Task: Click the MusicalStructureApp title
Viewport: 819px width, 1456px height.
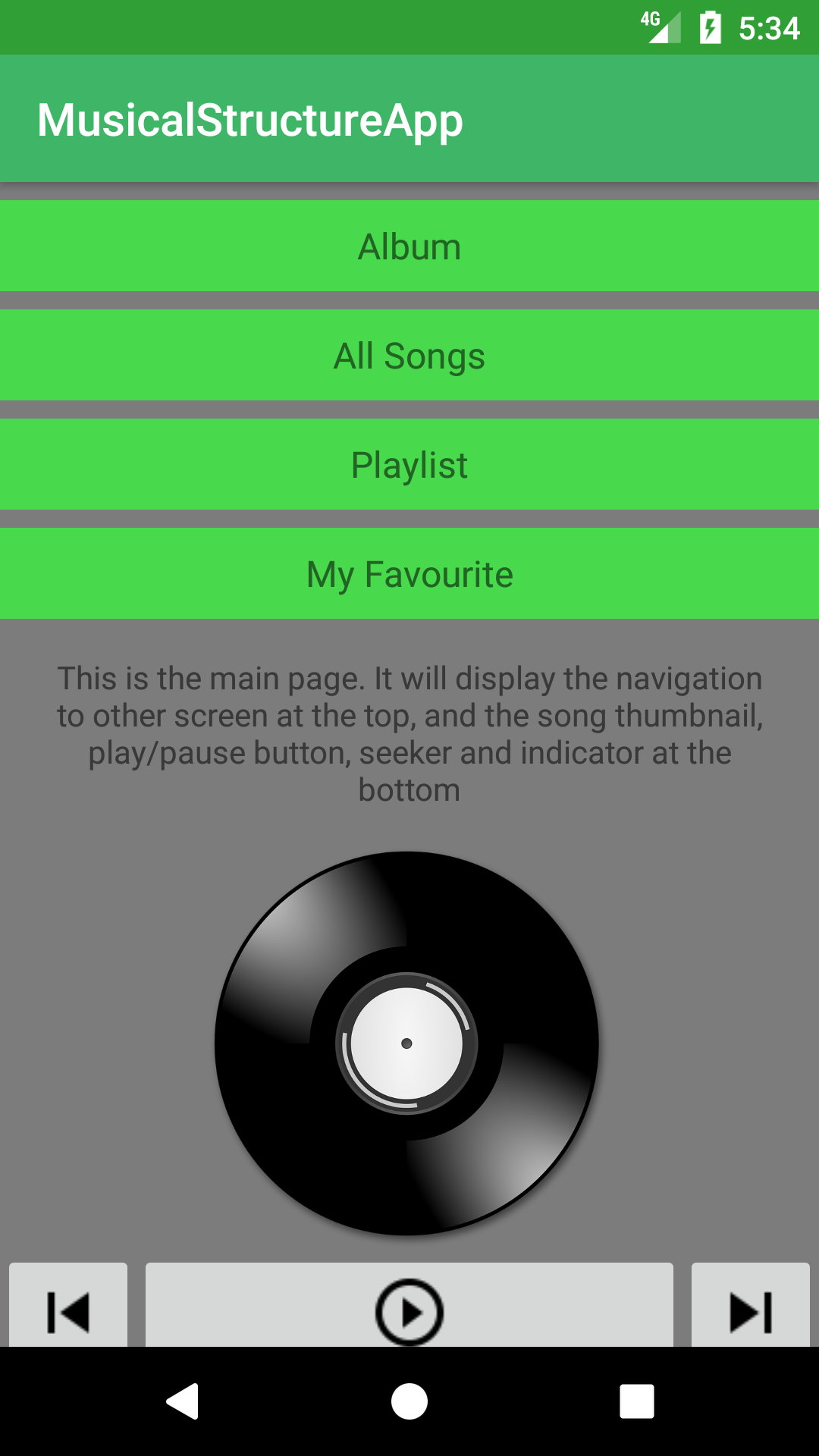Action: (250, 119)
